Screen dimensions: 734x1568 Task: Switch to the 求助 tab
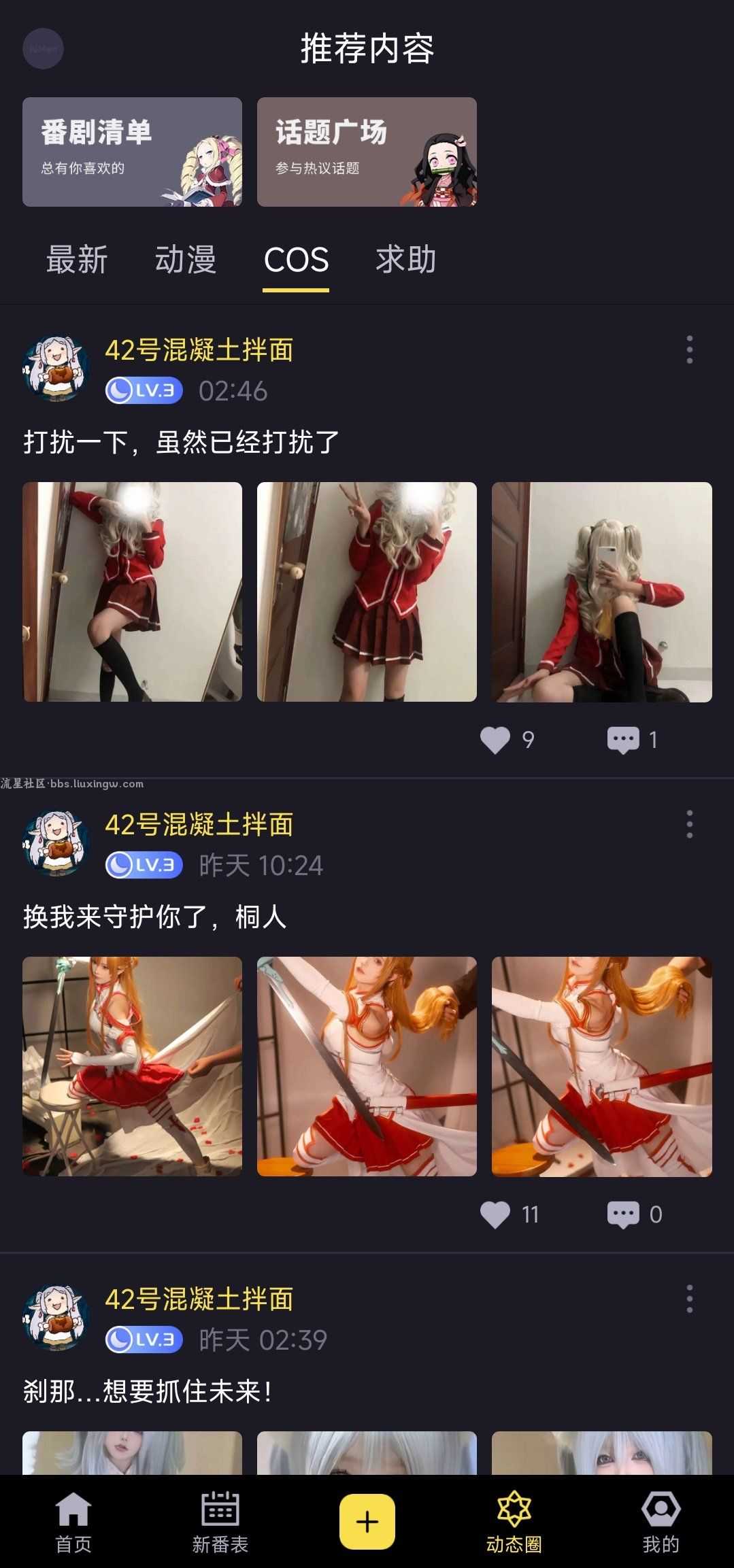406,260
